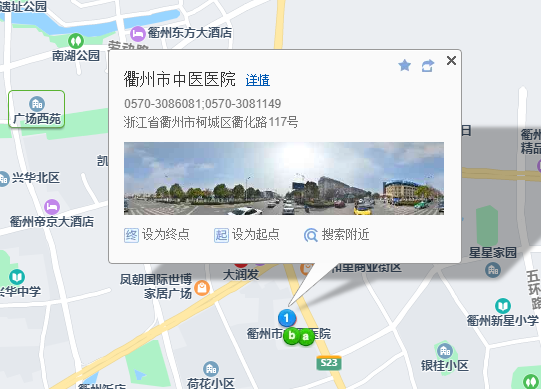Favorite this place with the star icon
This screenshot has width=541, height=389.
(x=404, y=65)
